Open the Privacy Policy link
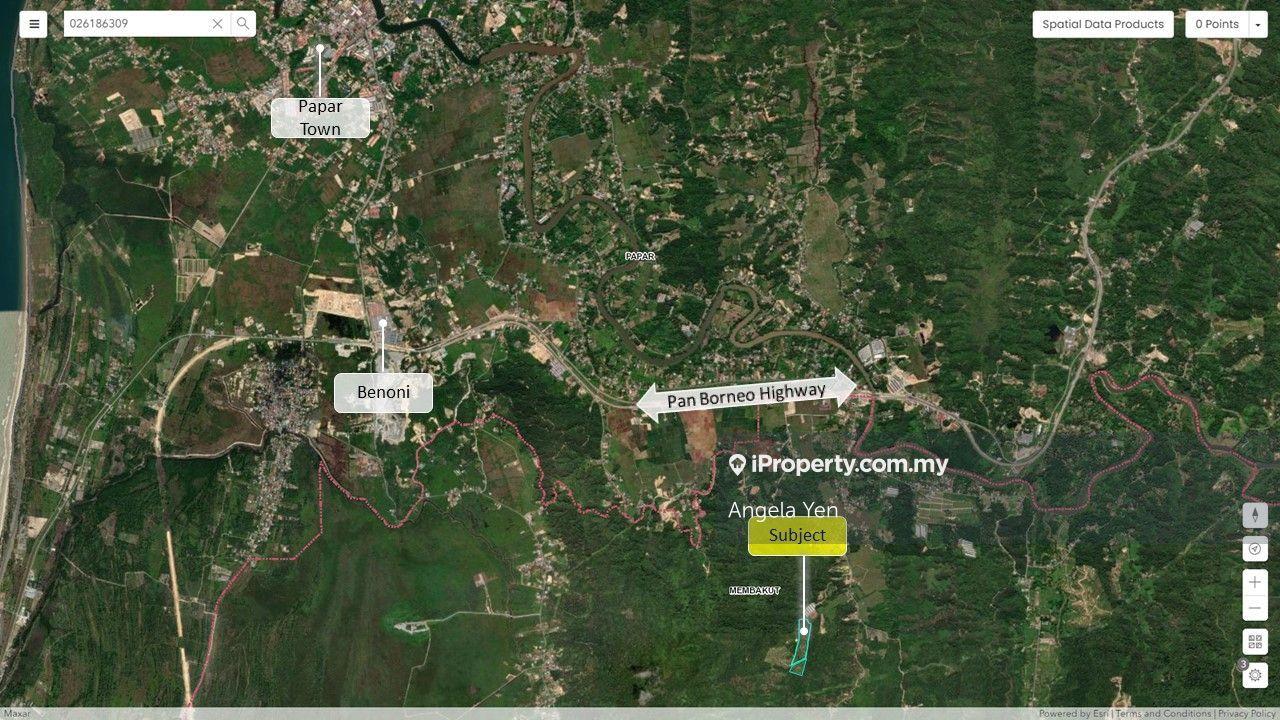 1247,714
